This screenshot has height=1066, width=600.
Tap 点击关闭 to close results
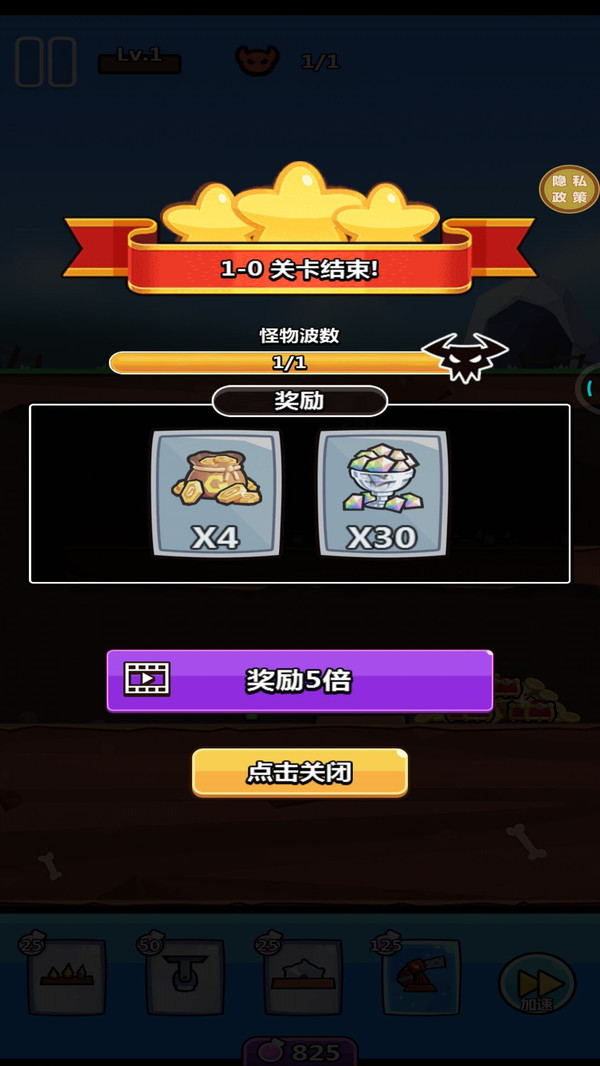click(x=299, y=772)
